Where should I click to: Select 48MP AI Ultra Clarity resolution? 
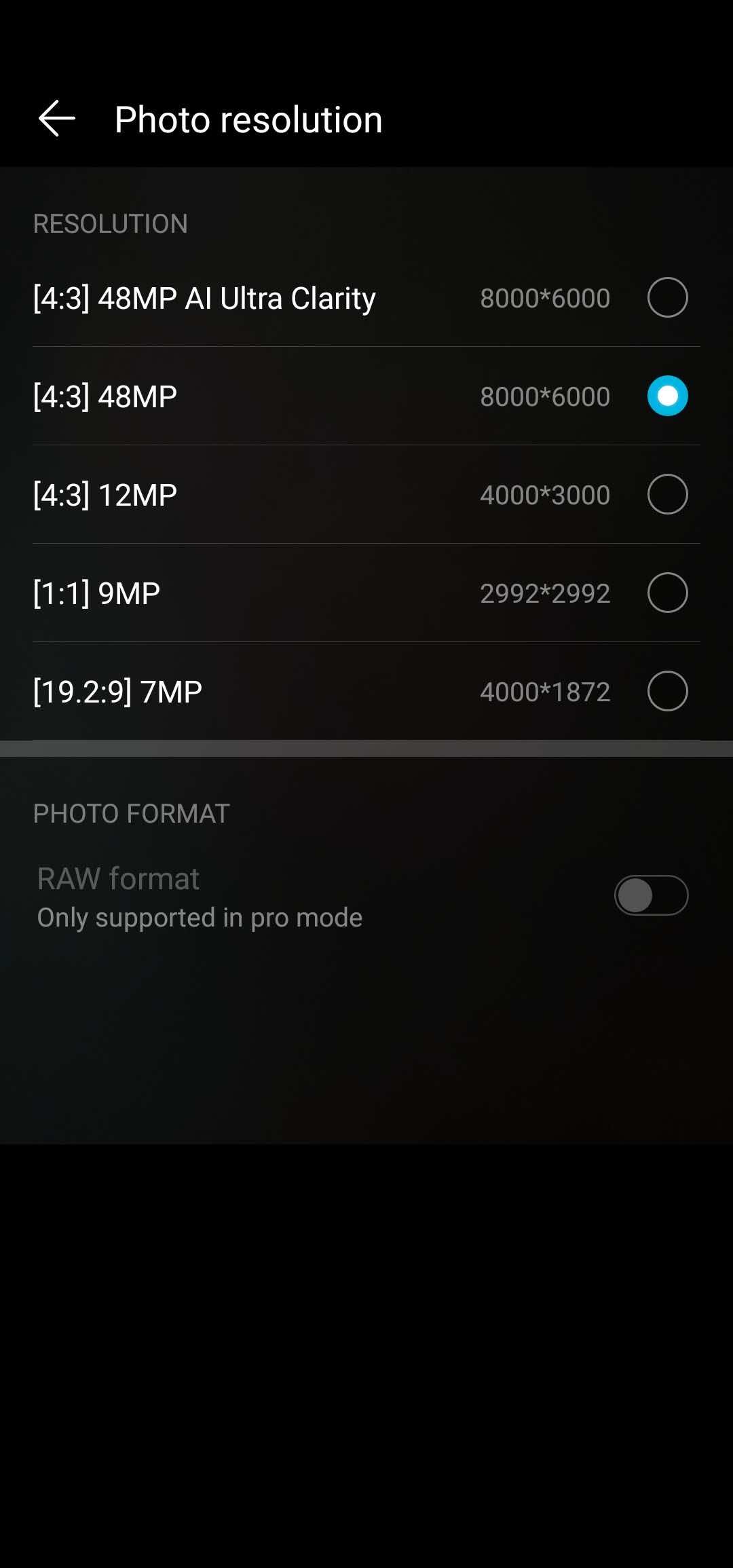667,297
